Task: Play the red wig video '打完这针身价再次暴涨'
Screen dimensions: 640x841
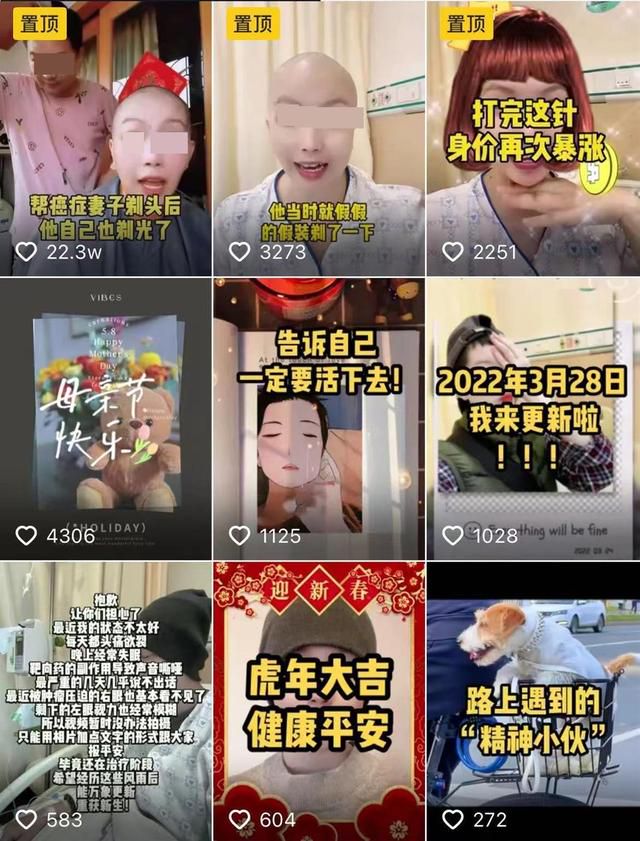Action: pyautogui.click(x=533, y=138)
